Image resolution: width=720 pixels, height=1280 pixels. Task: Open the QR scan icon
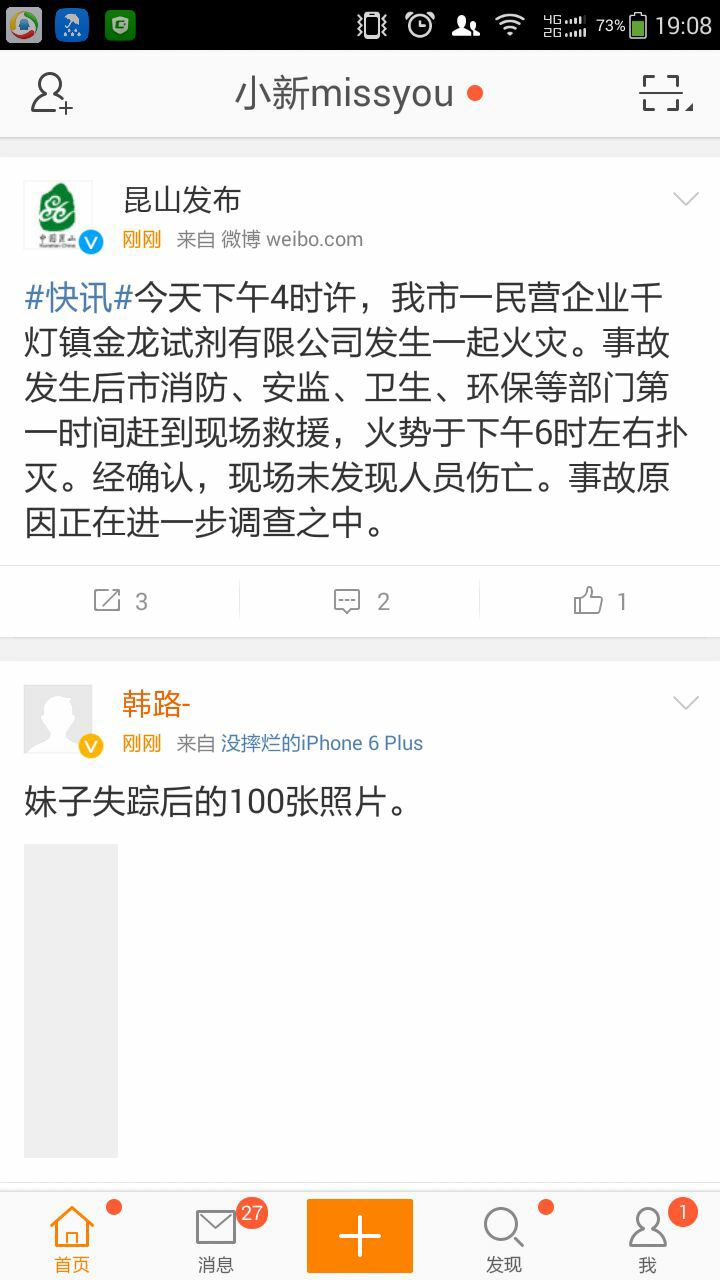coord(666,93)
